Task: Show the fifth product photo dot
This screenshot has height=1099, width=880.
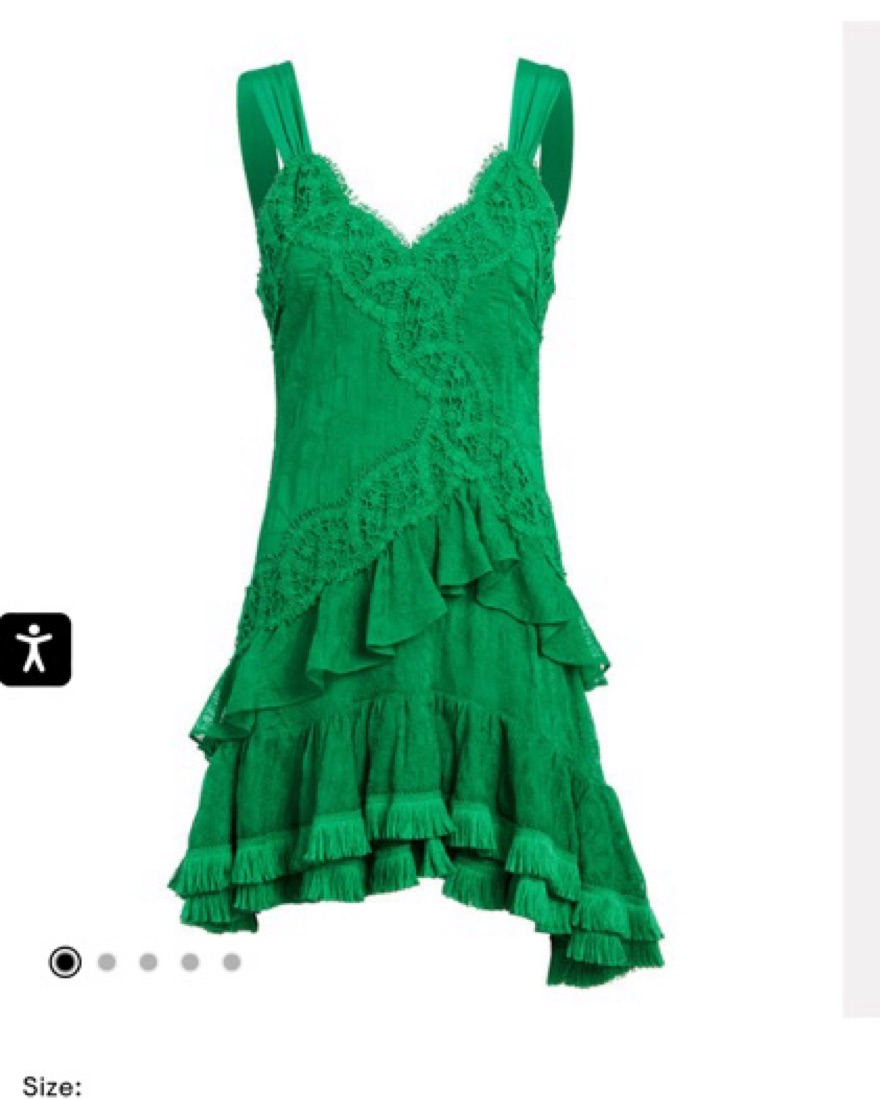Action: (x=231, y=962)
